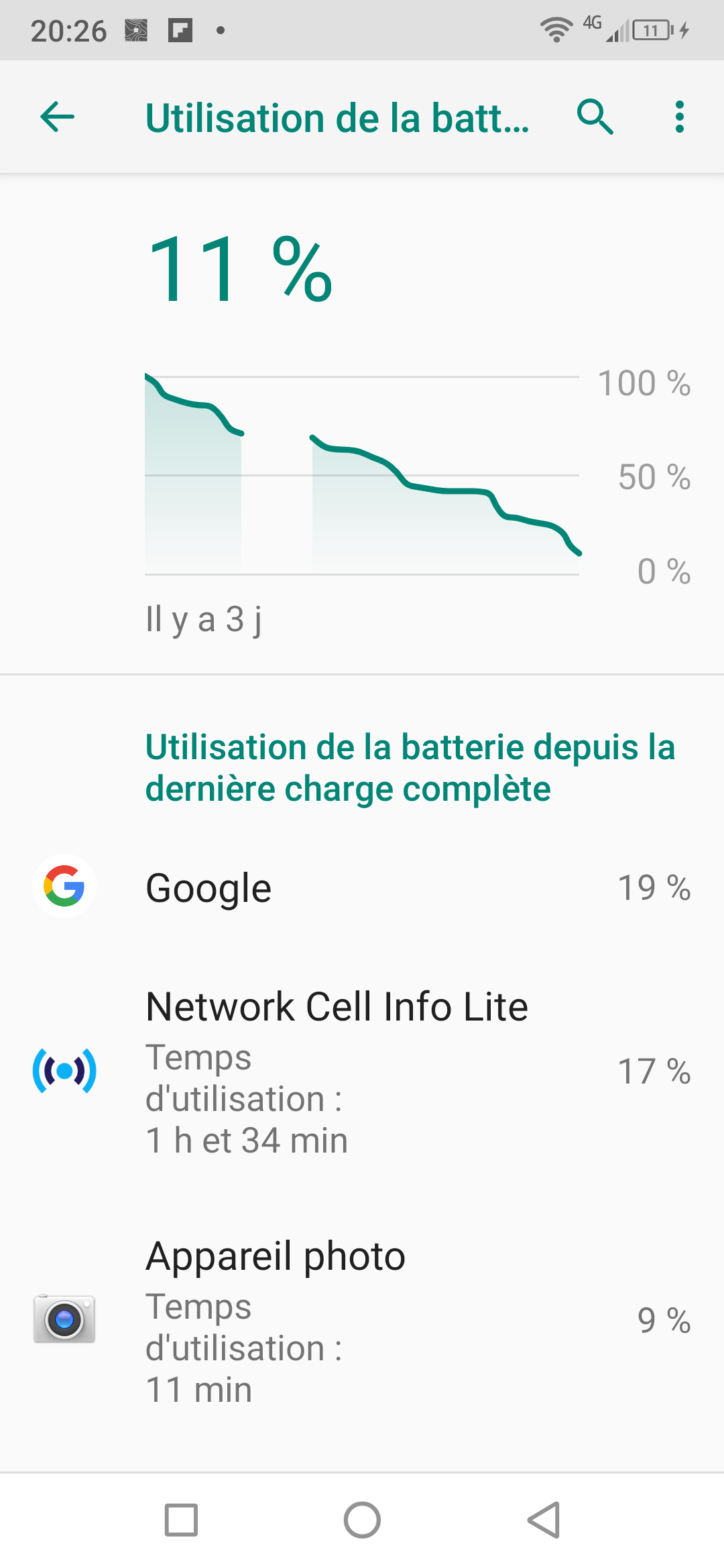724x1568 pixels.
Task: Open Appareil photo battery usage details
Action: pos(362,1320)
